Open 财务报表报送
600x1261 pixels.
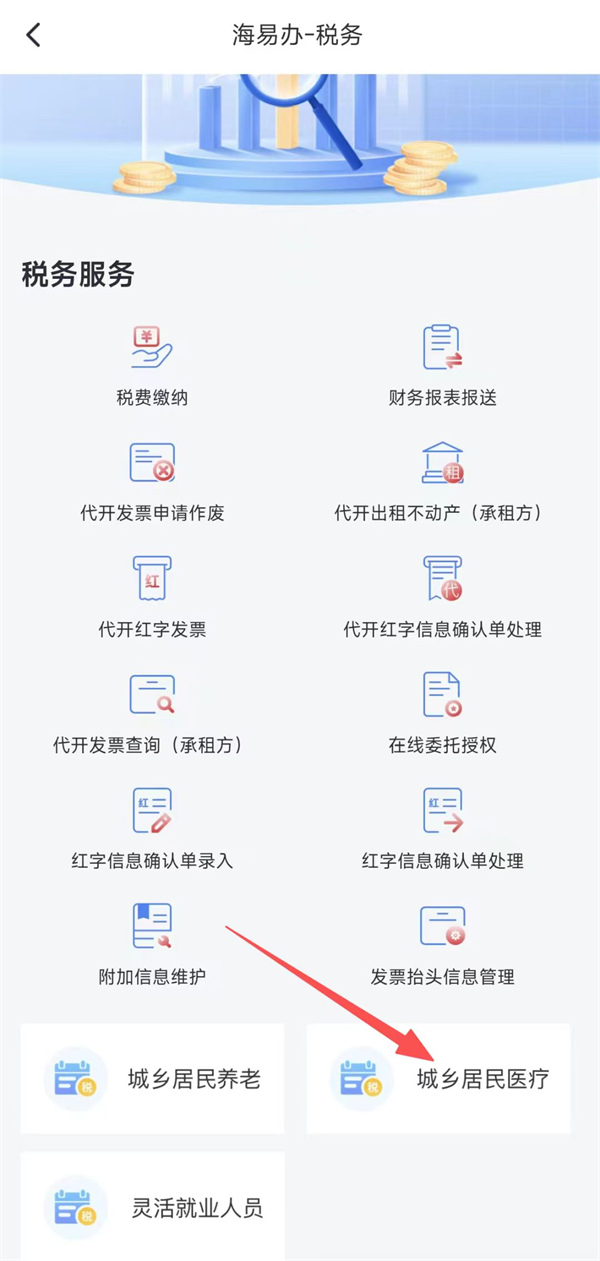click(442, 364)
